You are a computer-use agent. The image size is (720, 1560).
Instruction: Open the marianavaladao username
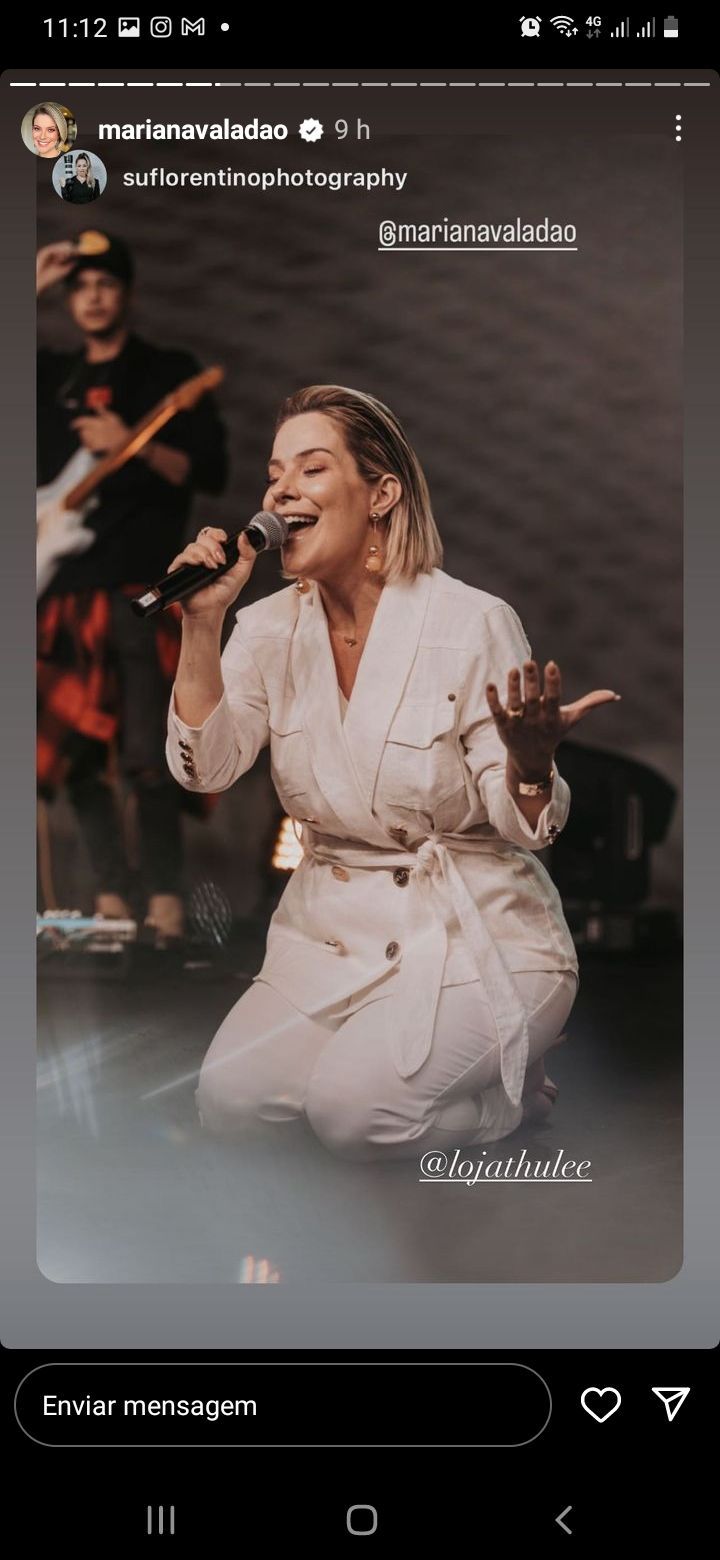[x=193, y=130]
